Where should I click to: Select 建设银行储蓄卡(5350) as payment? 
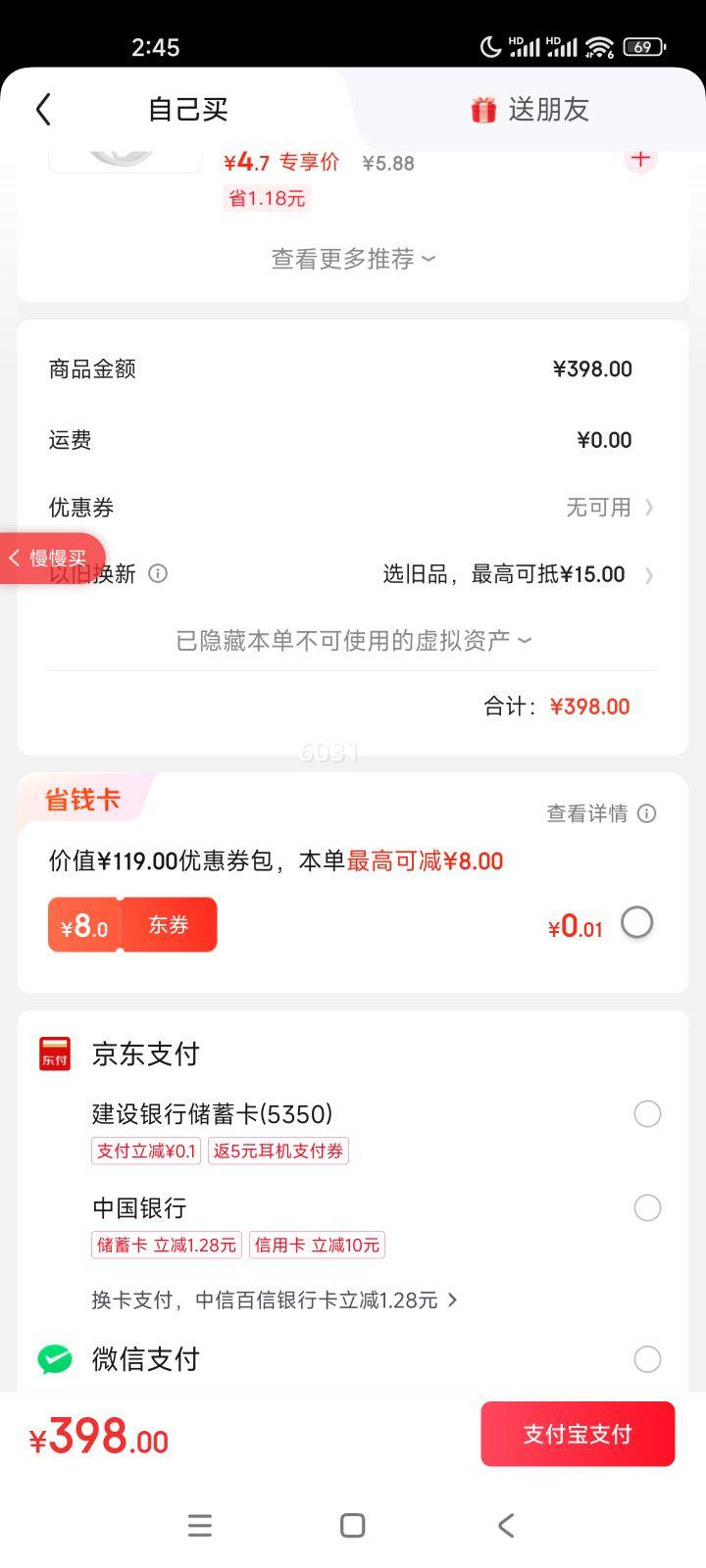coord(646,1114)
